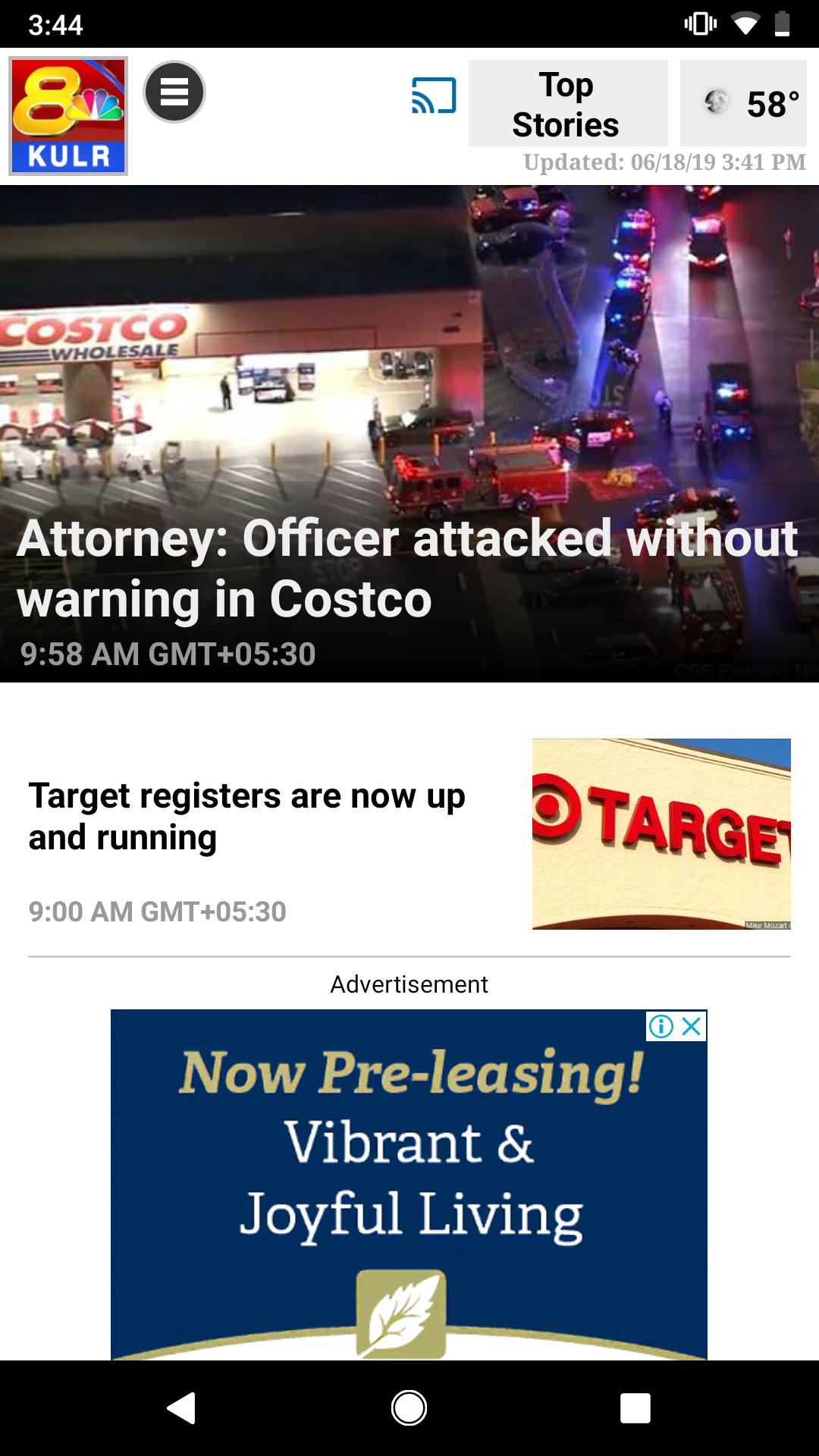Select the Top Stories button
Viewport: 819px width, 1456px height.
click(x=567, y=104)
